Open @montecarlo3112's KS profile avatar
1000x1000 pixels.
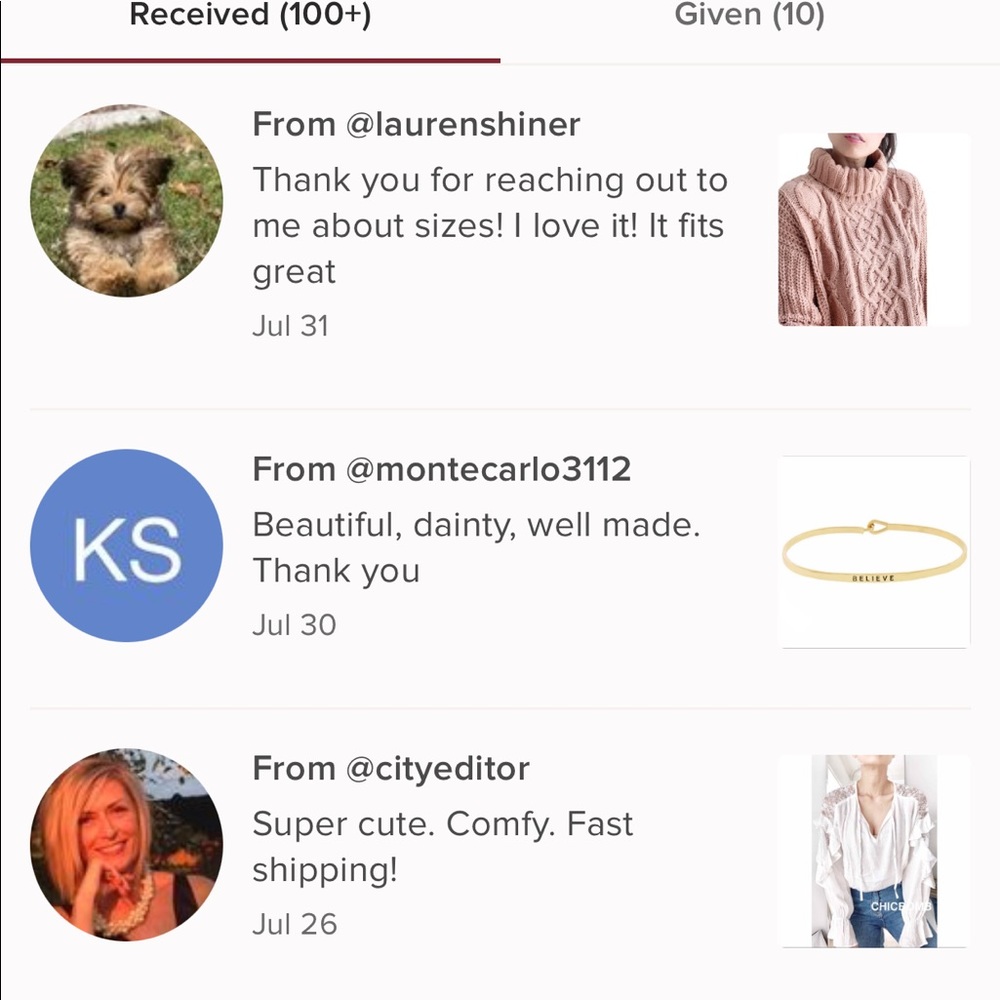[127, 546]
